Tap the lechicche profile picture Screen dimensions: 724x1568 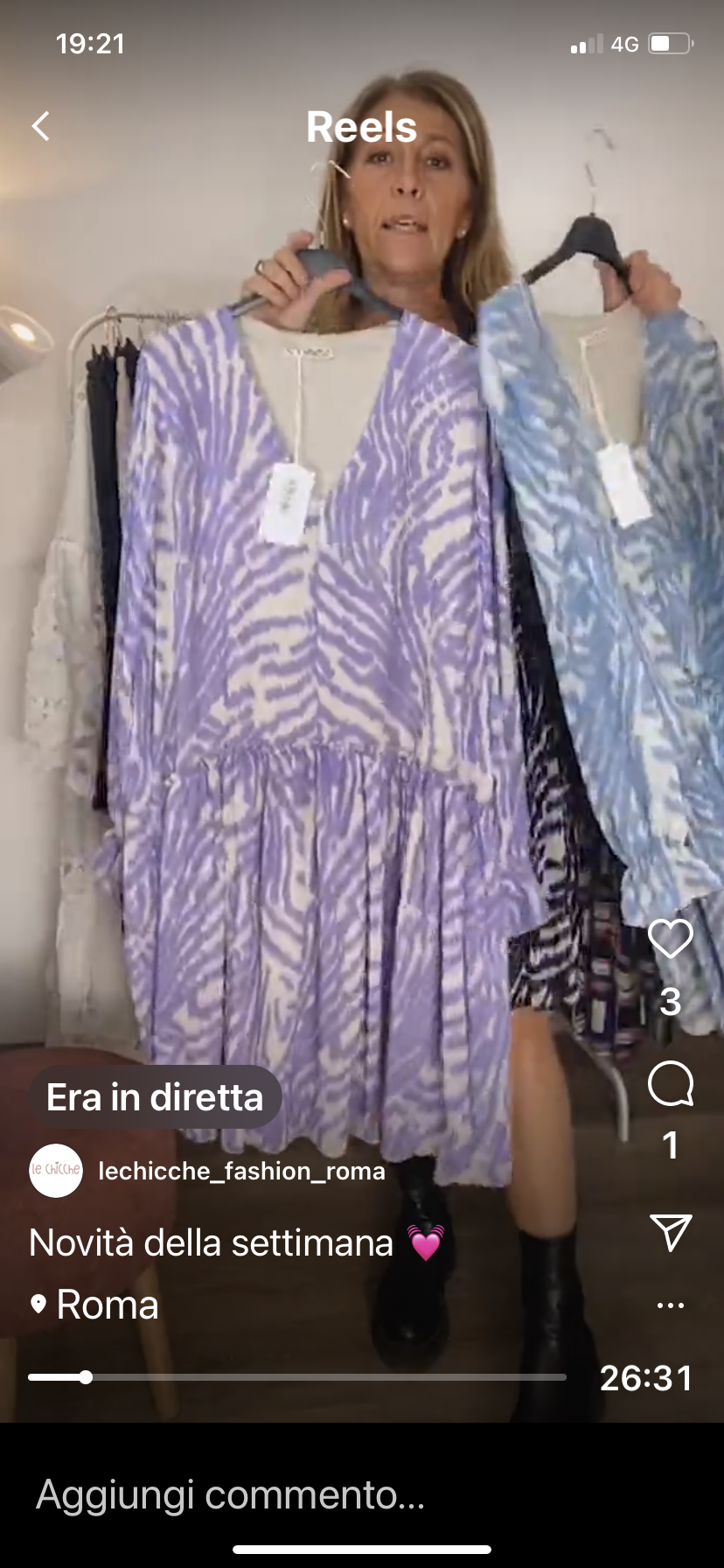coord(56,1171)
